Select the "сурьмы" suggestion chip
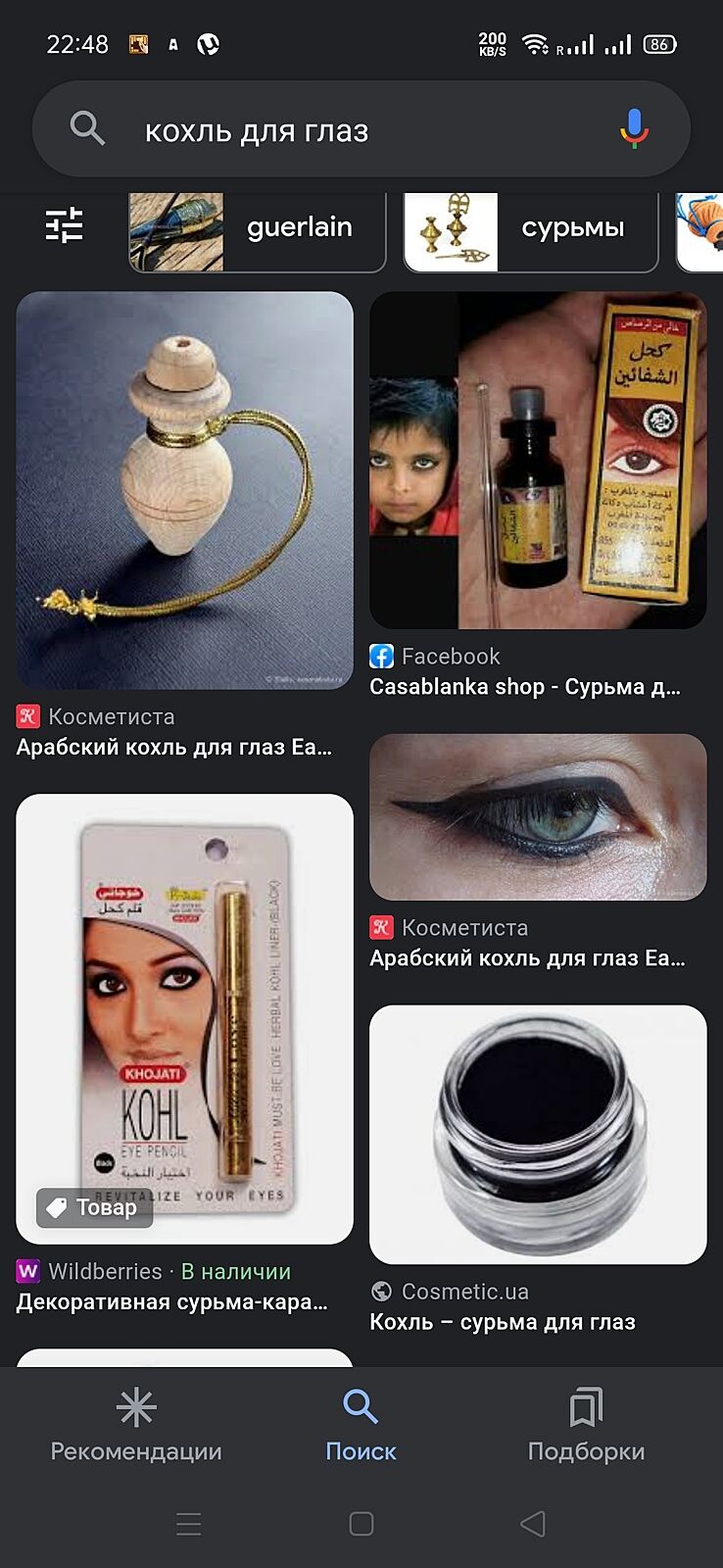The width and height of the screenshot is (723, 1568). point(530,229)
